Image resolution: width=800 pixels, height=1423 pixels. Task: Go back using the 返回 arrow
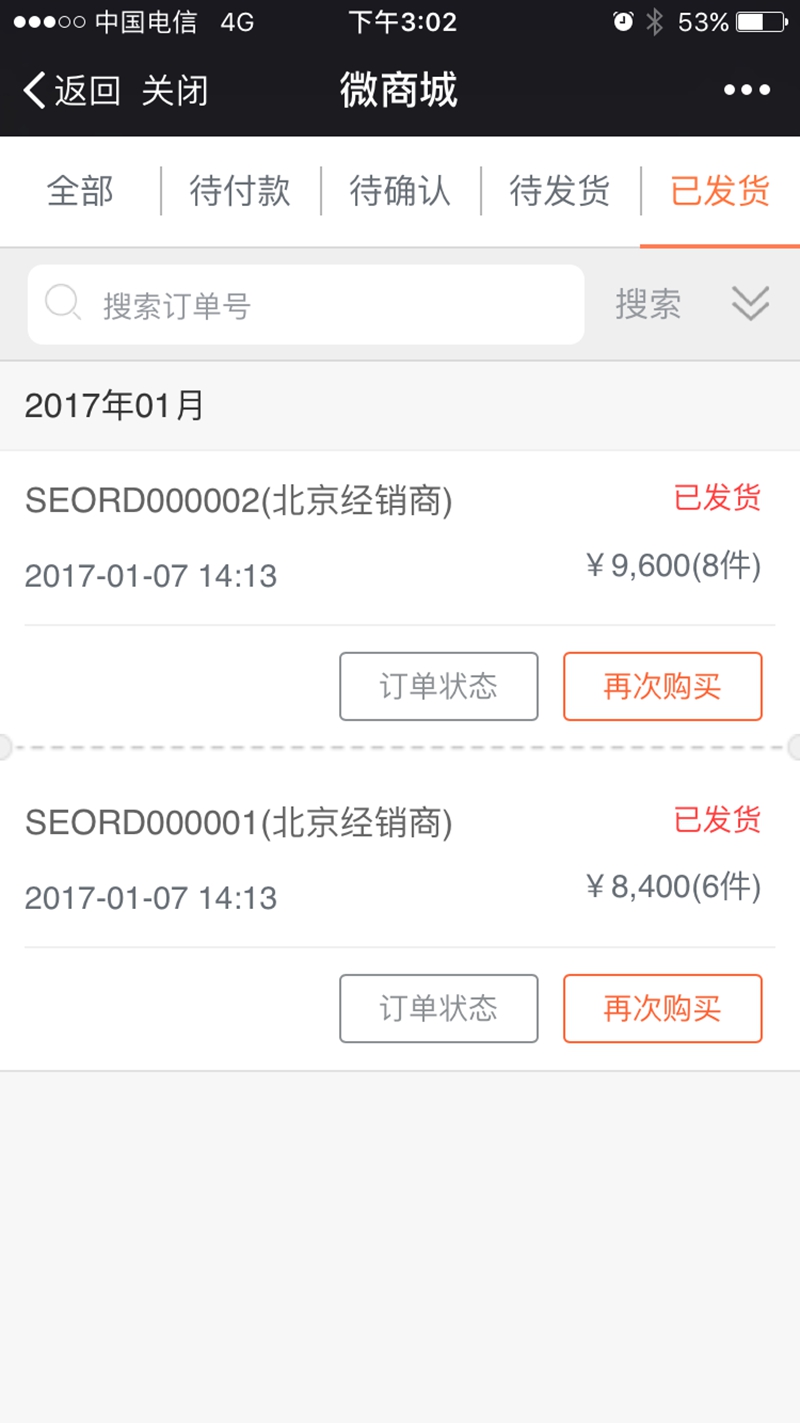tap(70, 91)
